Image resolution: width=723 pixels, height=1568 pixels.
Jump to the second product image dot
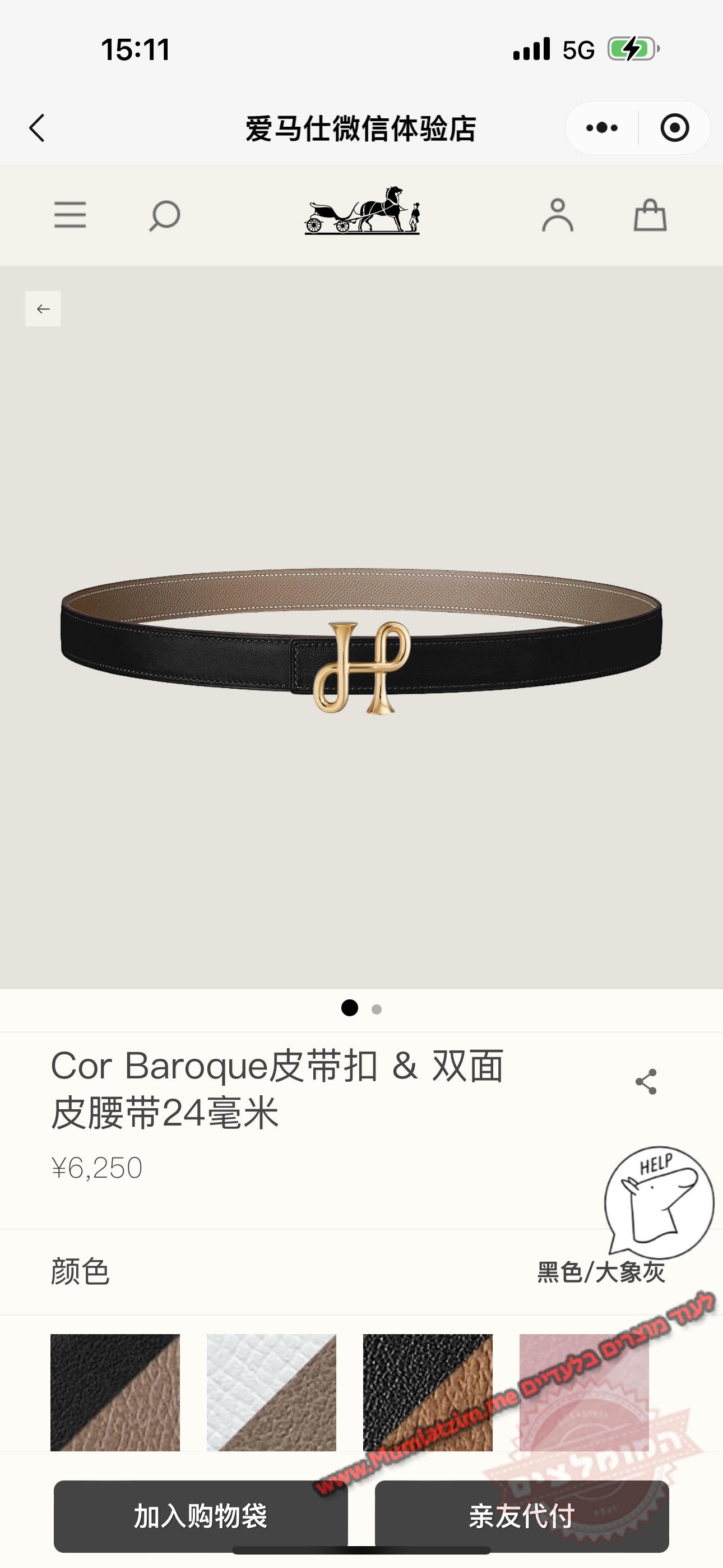click(x=377, y=1009)
